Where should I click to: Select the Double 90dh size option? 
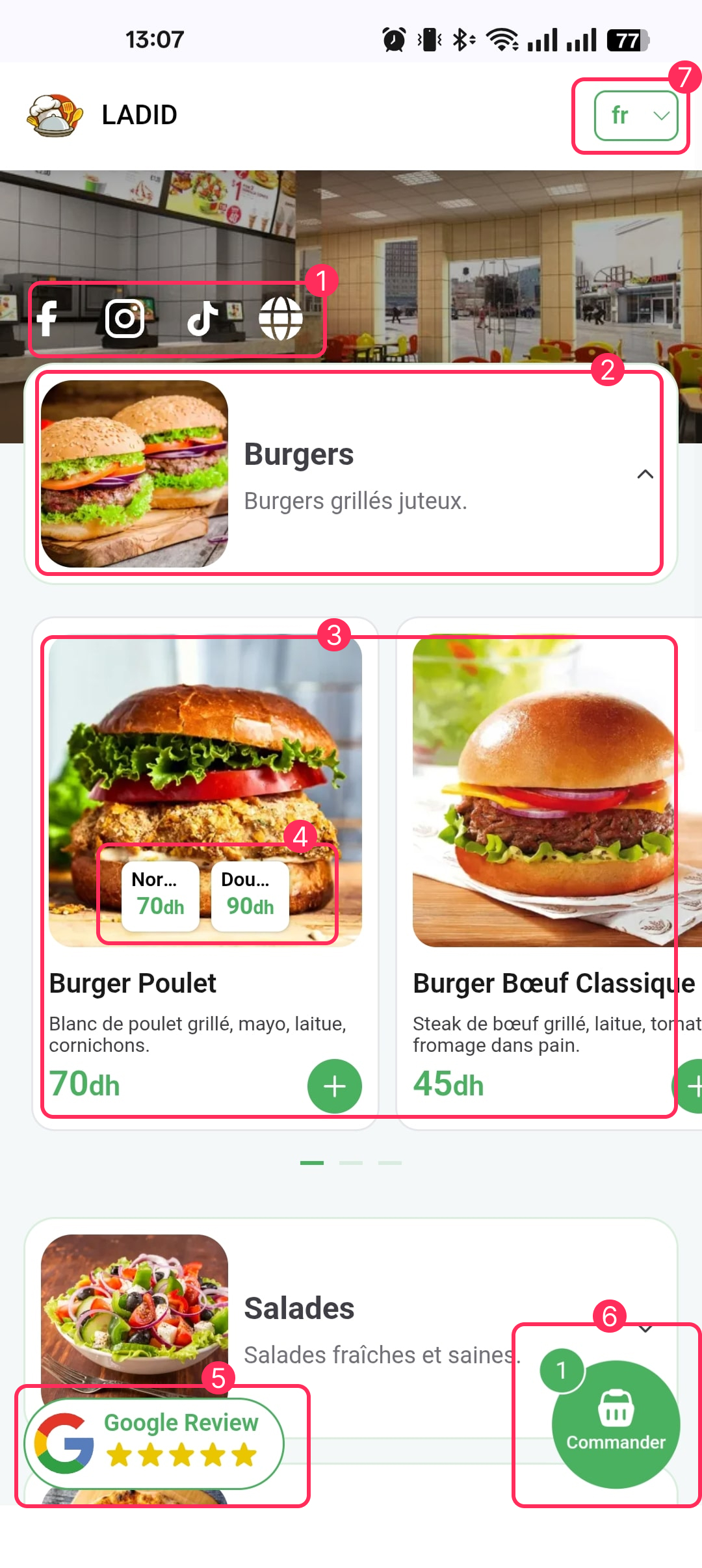250,896
